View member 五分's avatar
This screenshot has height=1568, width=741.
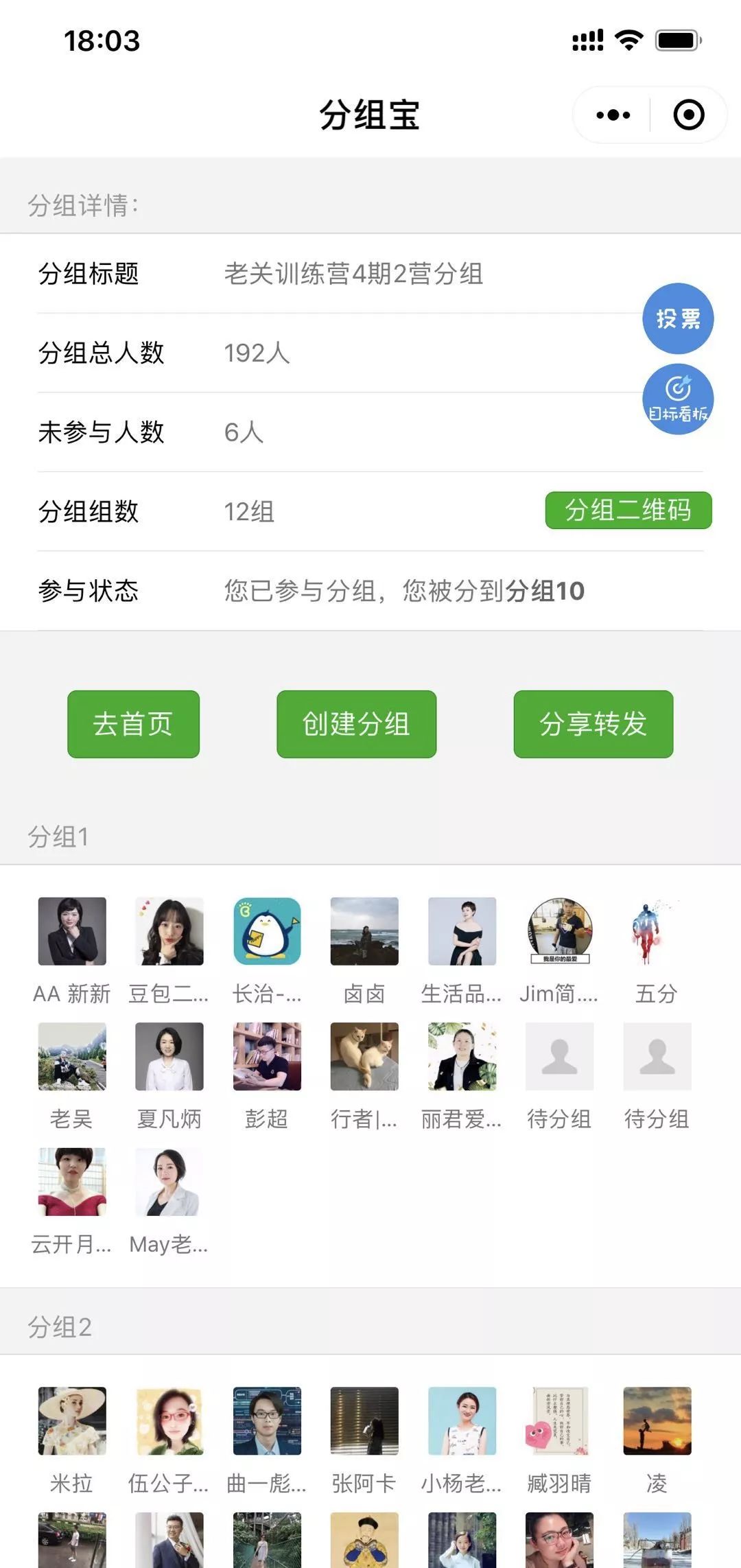pyautogui.click(x=657, y=931)
